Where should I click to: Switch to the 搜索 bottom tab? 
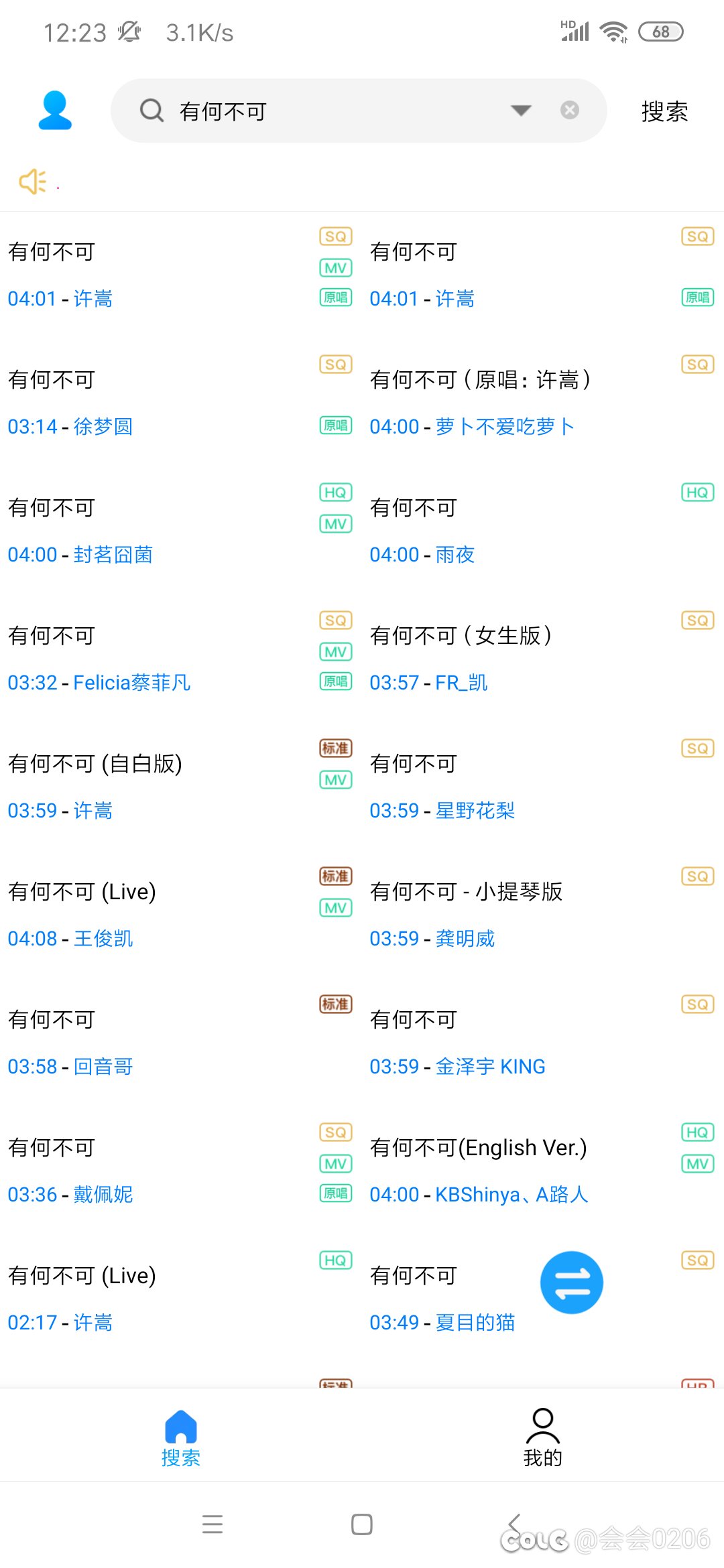(181, 1437)
